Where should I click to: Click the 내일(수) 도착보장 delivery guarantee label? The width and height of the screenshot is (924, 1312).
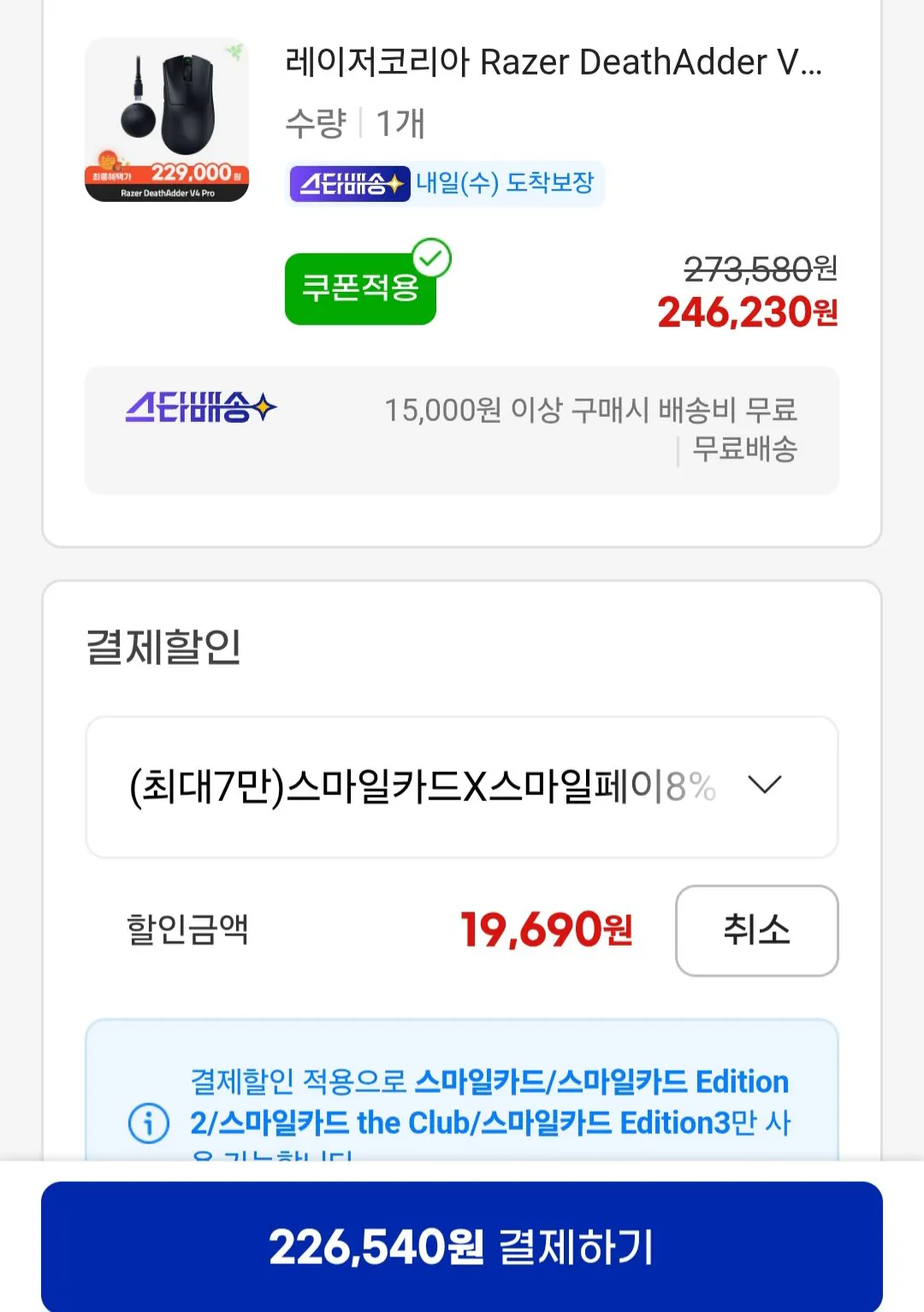tap(506, 182)
